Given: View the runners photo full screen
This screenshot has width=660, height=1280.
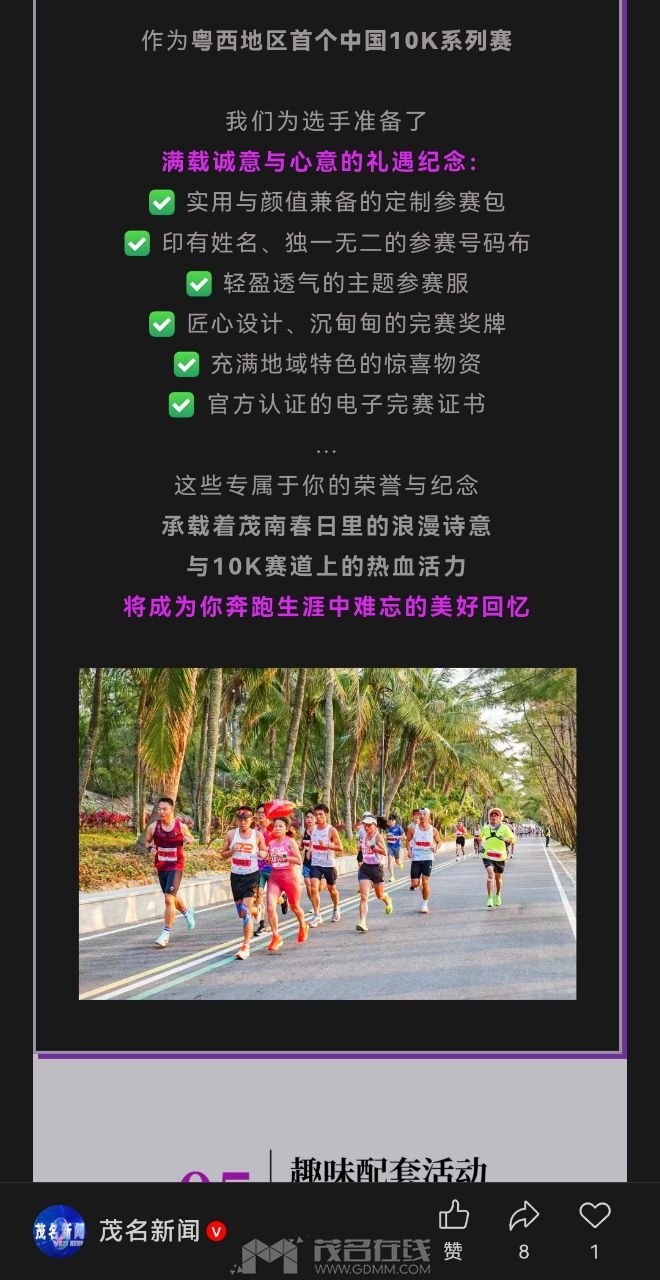Looking at the screenshot, I should pyautogui.click(x=328, y=833).
